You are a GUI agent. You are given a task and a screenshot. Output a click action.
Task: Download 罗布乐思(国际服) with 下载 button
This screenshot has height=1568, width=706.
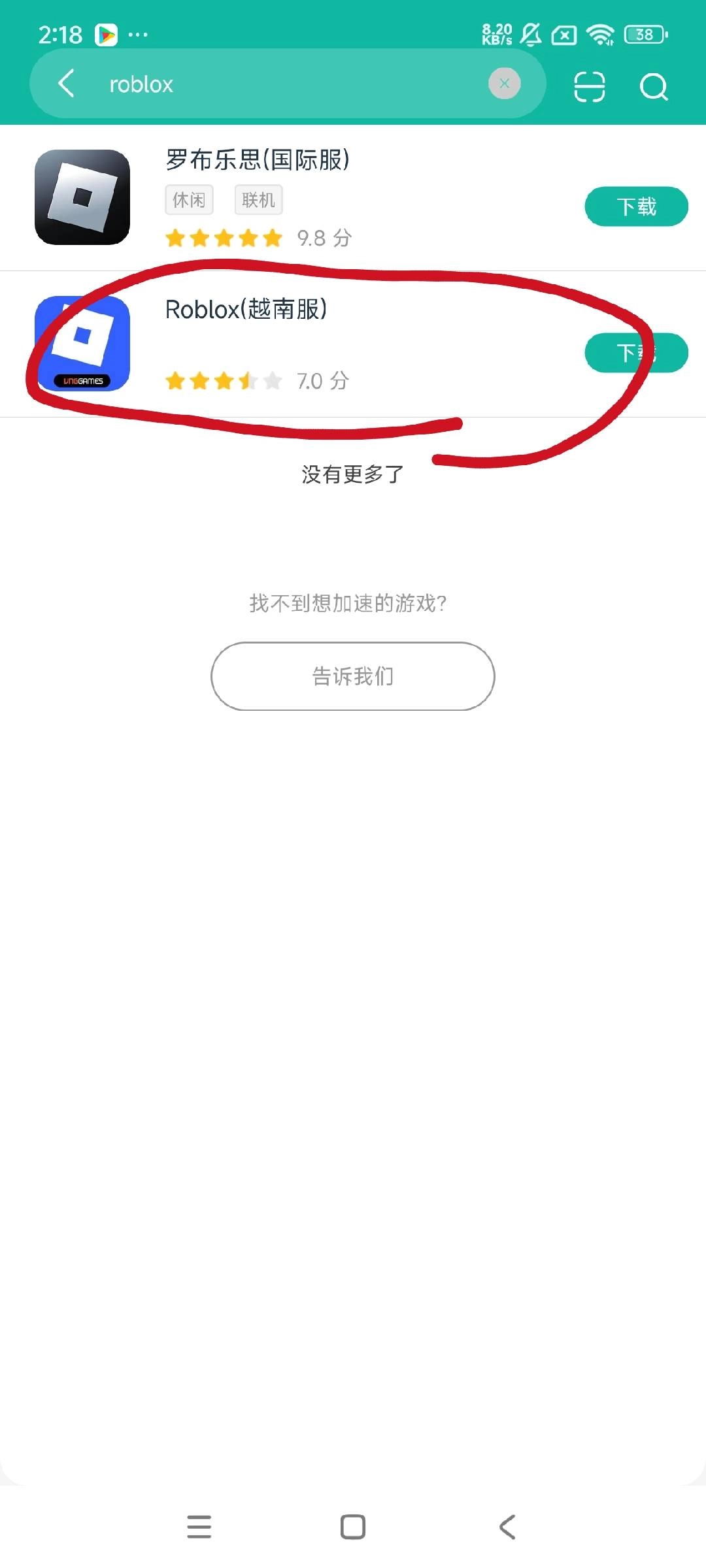(x=635, y=206)
